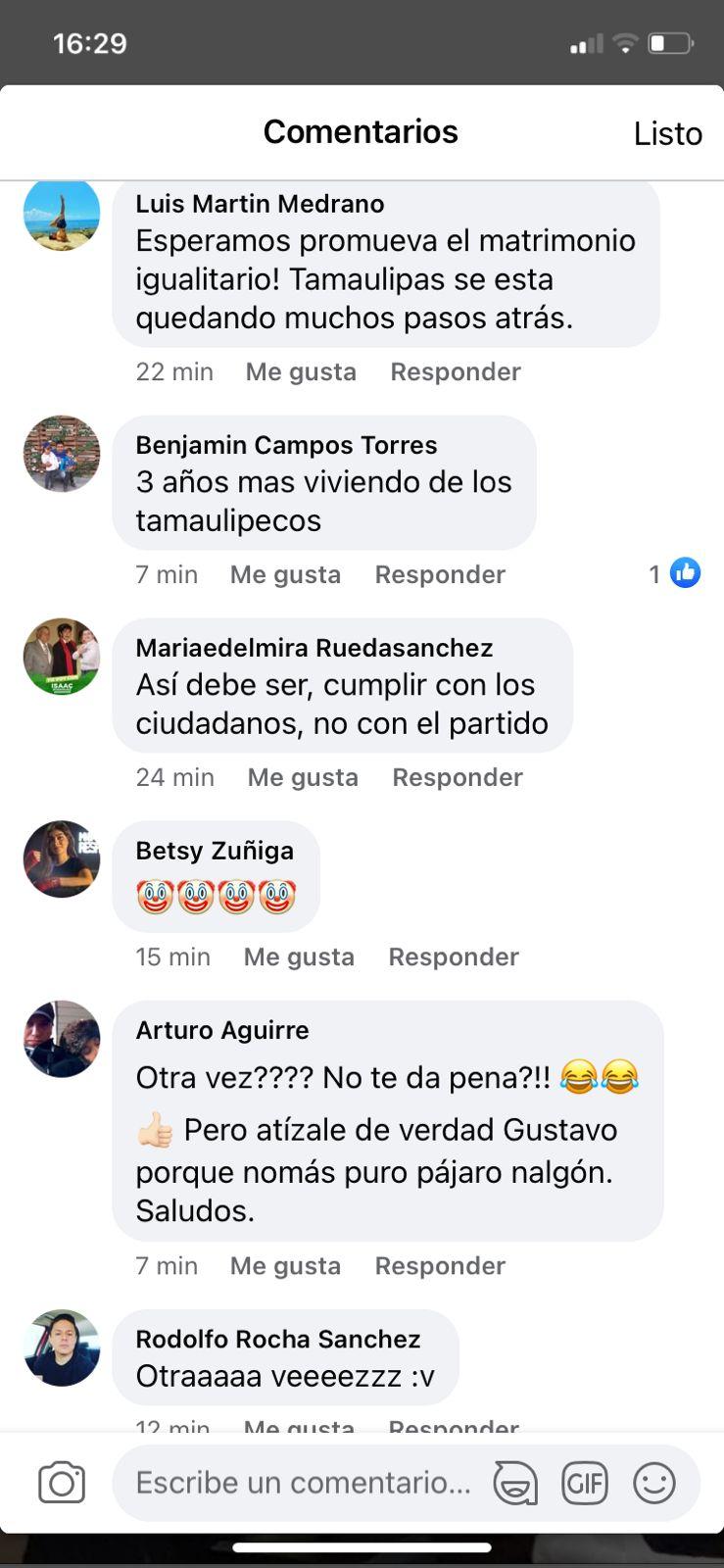Open the sticker picker
Screen dimensions: 724x1568
tap(515, 1483)
